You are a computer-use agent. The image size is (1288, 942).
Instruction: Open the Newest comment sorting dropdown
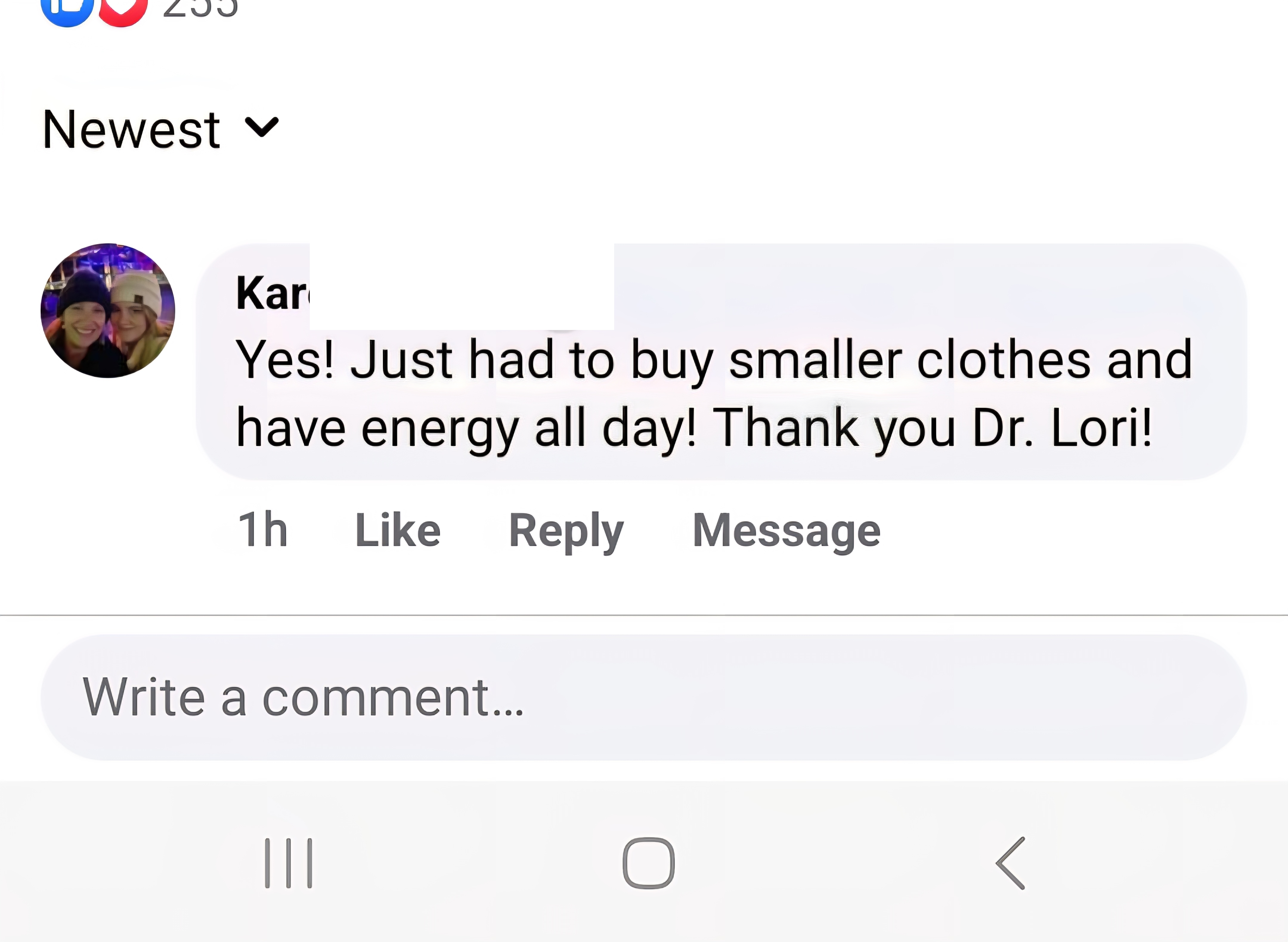click(x=161, y=129)
